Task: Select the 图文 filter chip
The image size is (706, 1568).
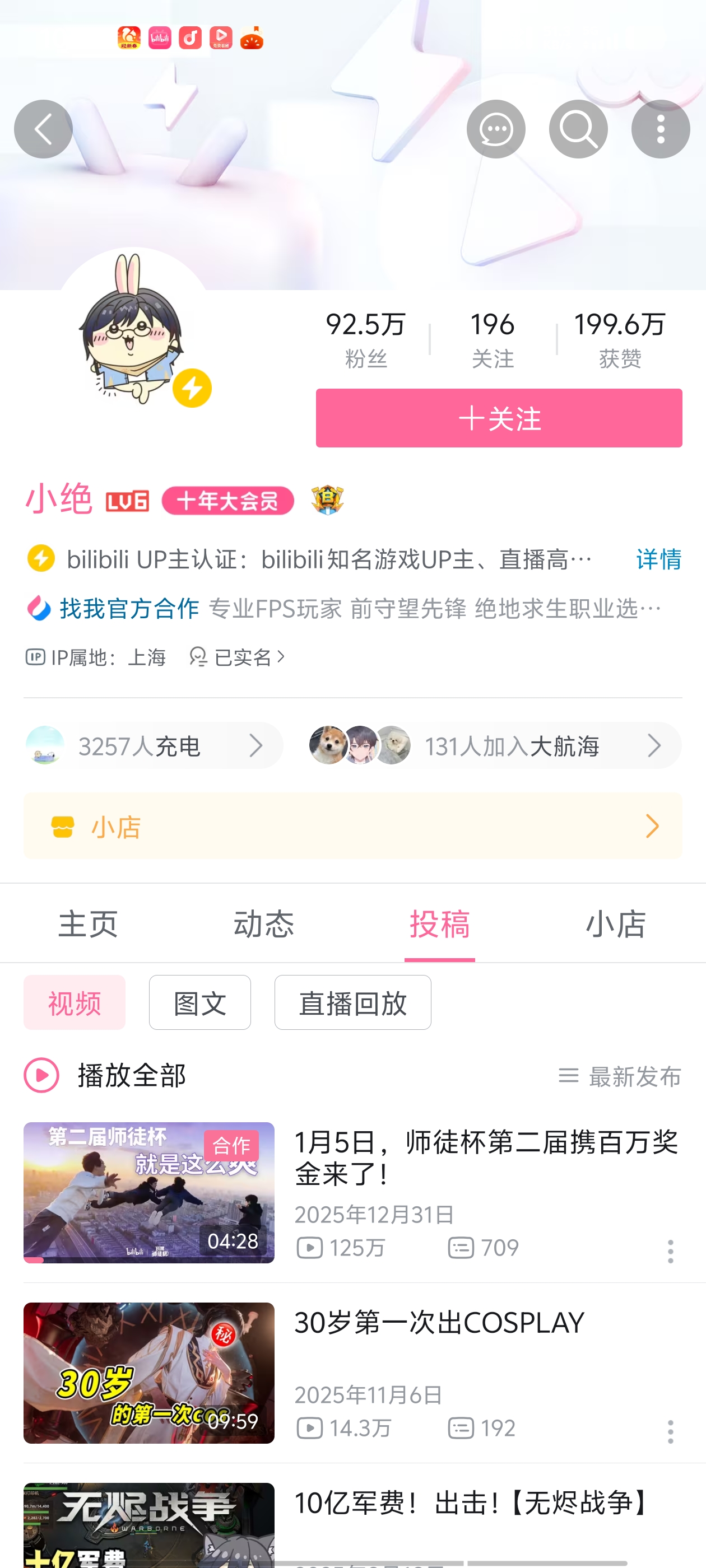Action: pos(200,1002)
